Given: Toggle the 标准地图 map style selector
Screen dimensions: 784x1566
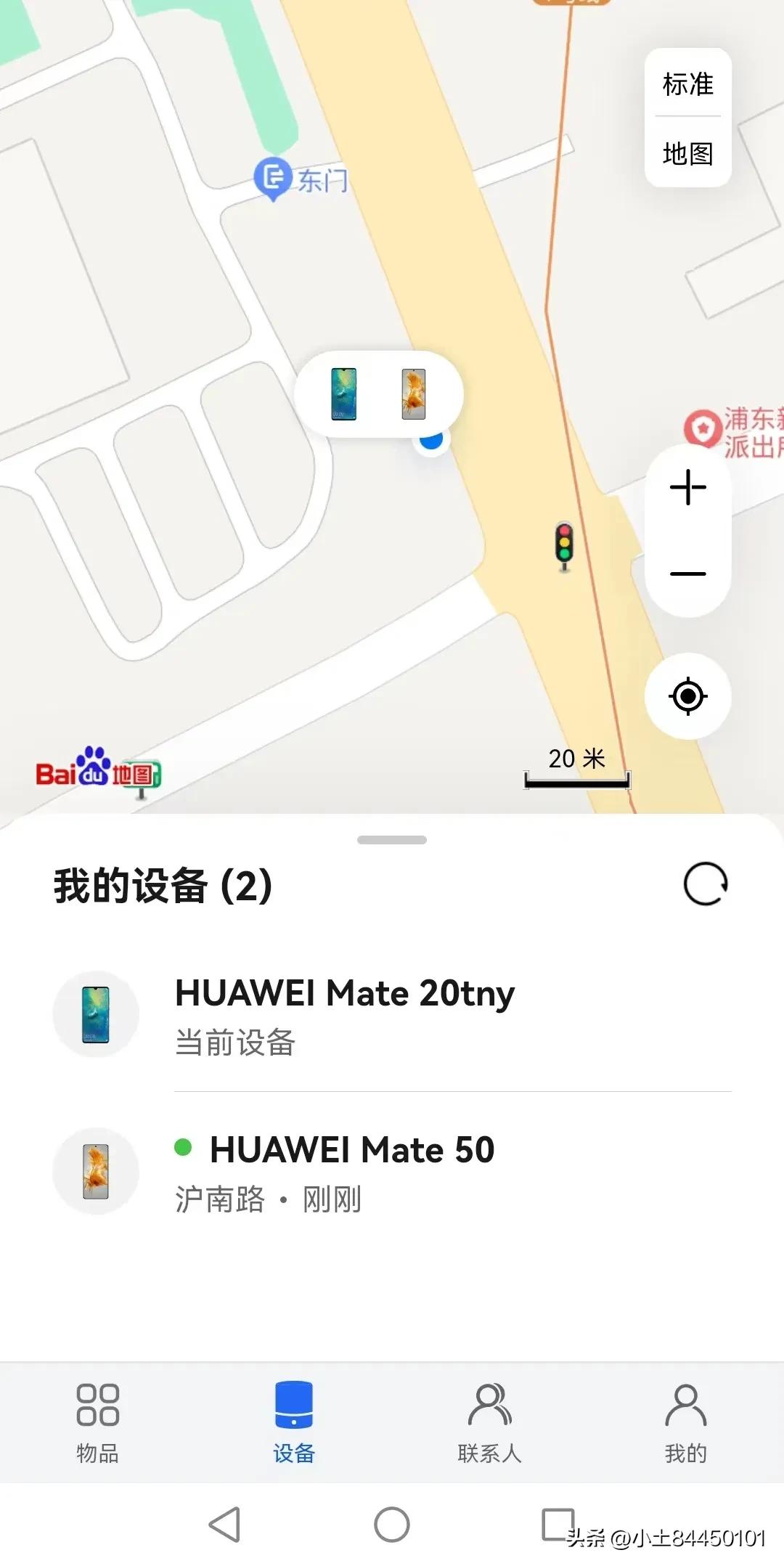Looking at the screenshot, I should [687, 118].
